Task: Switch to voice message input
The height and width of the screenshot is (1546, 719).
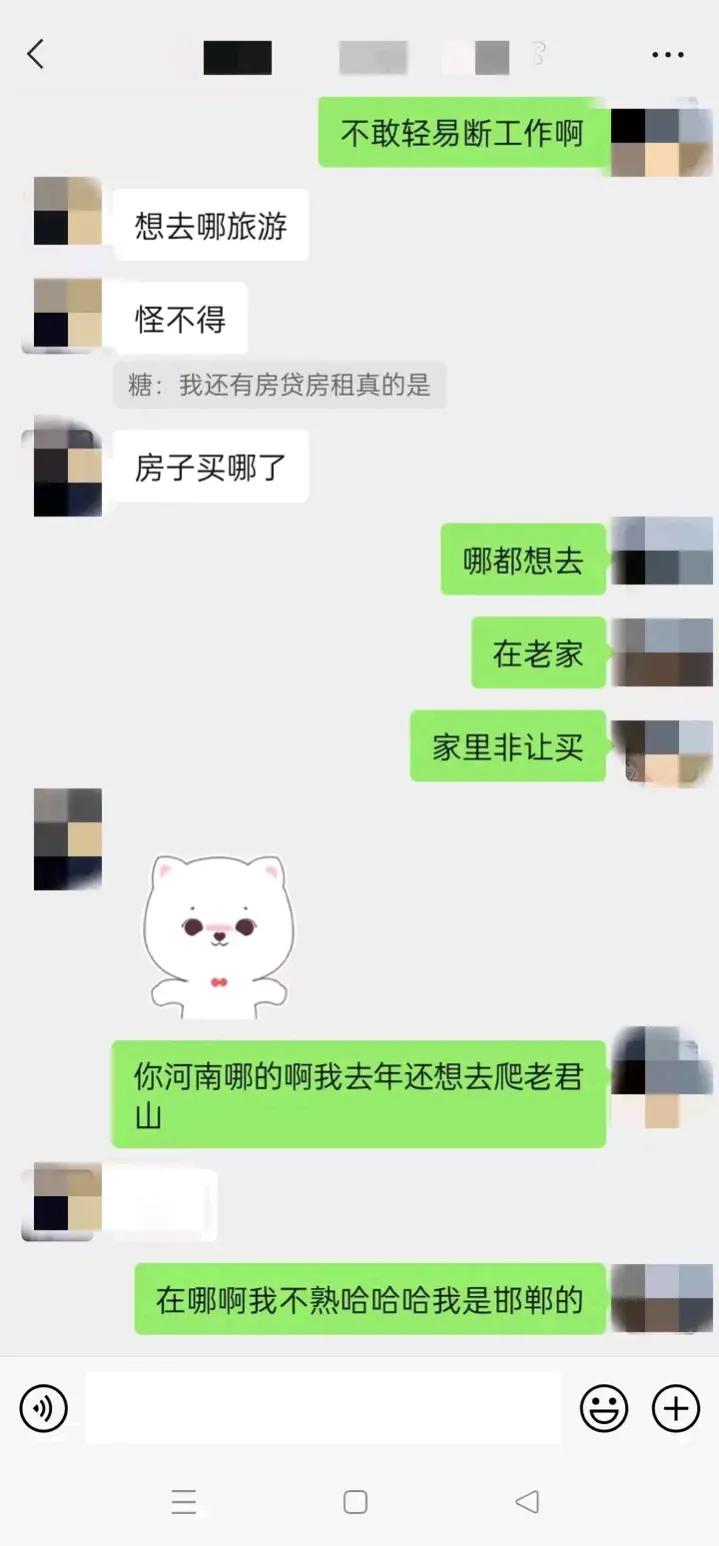Action: [x=44, y=1408]
